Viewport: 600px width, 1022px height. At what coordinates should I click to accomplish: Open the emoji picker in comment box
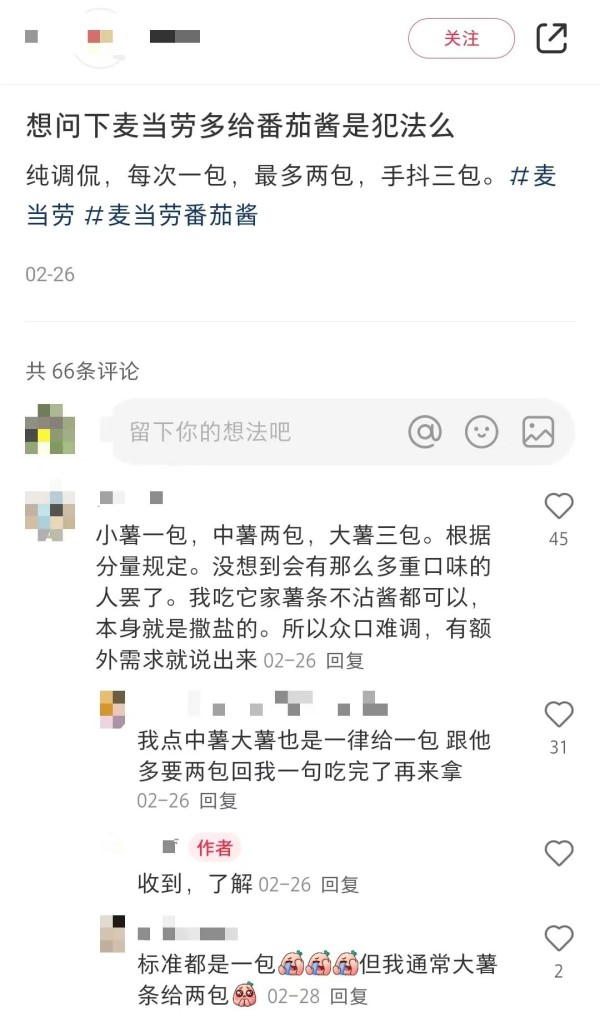click(482, 431)
